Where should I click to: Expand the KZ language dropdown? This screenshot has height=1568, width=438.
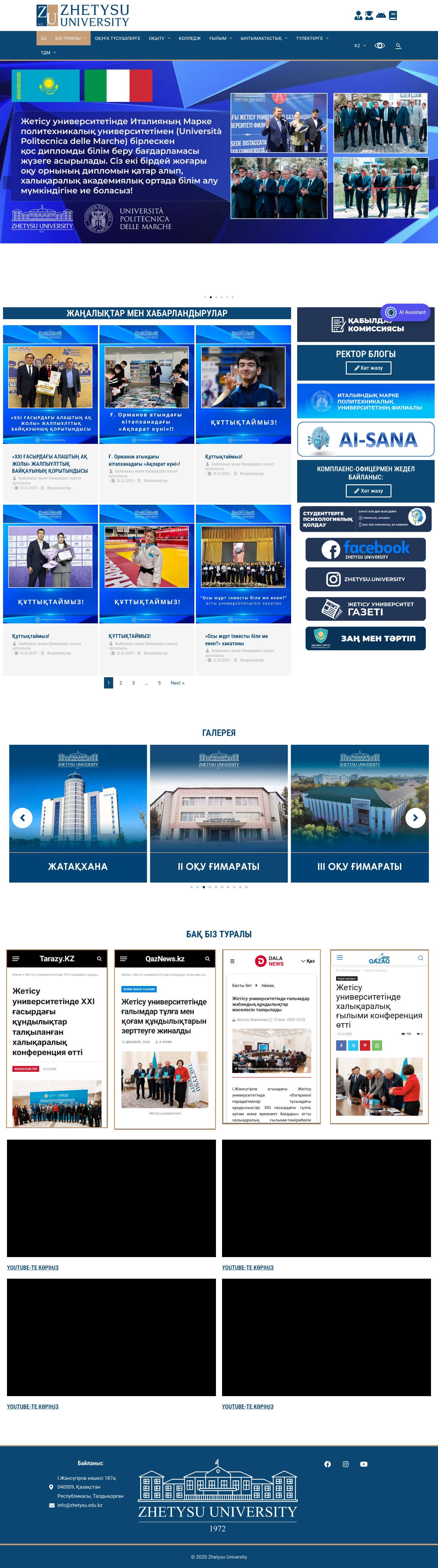(x=360, y=46)
